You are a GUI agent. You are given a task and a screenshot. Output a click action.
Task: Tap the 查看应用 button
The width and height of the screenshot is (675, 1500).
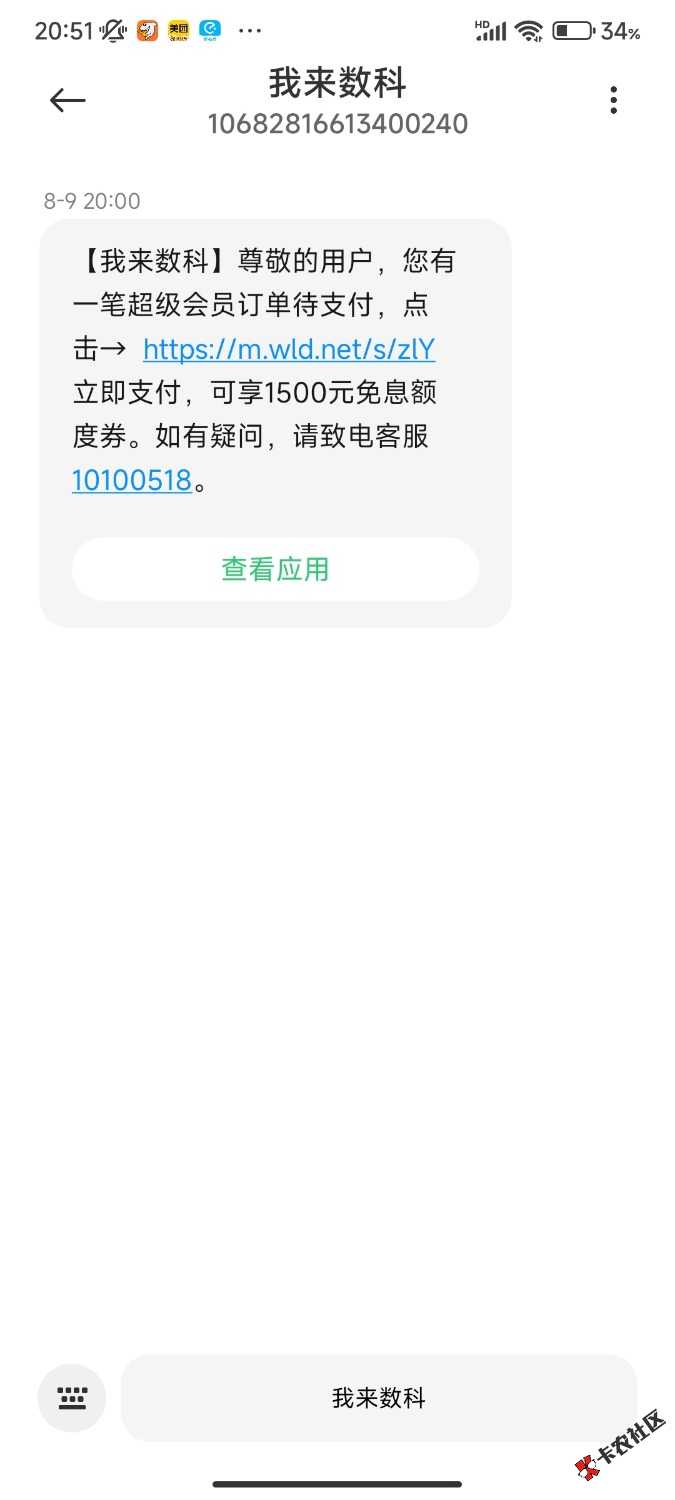click(x=275, y=569)
